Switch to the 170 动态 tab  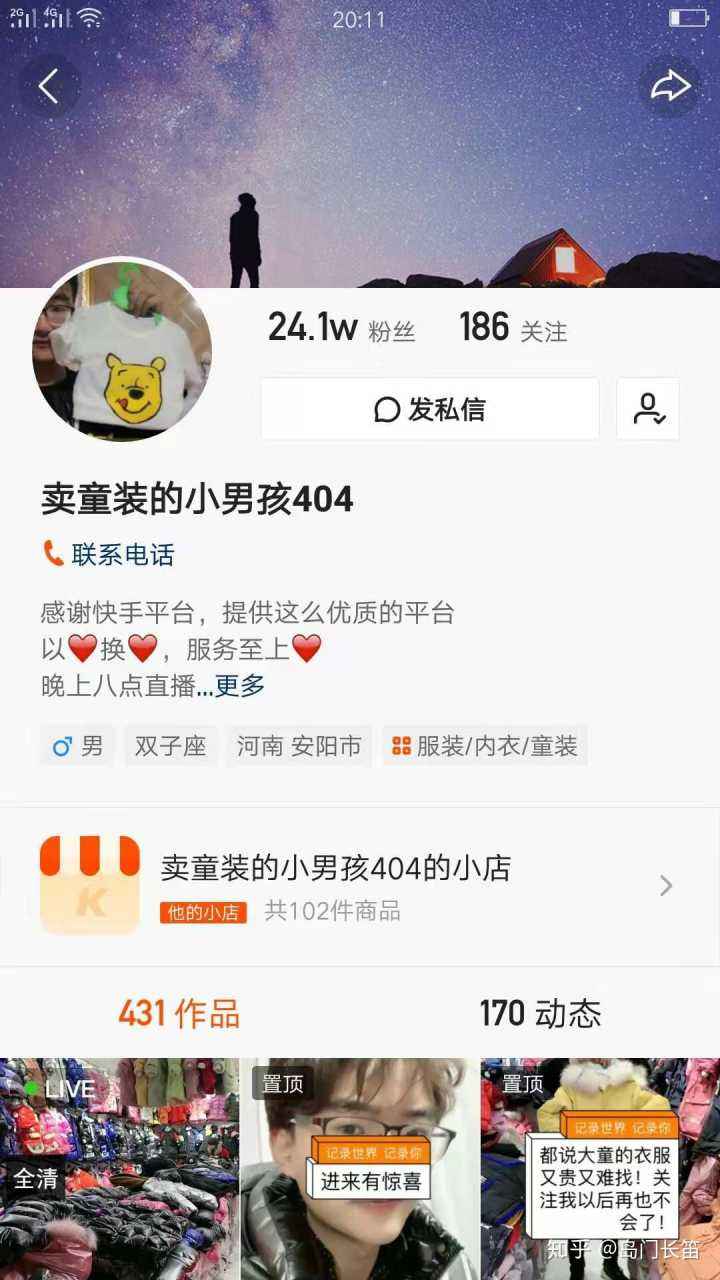(x=540, y=1013)
